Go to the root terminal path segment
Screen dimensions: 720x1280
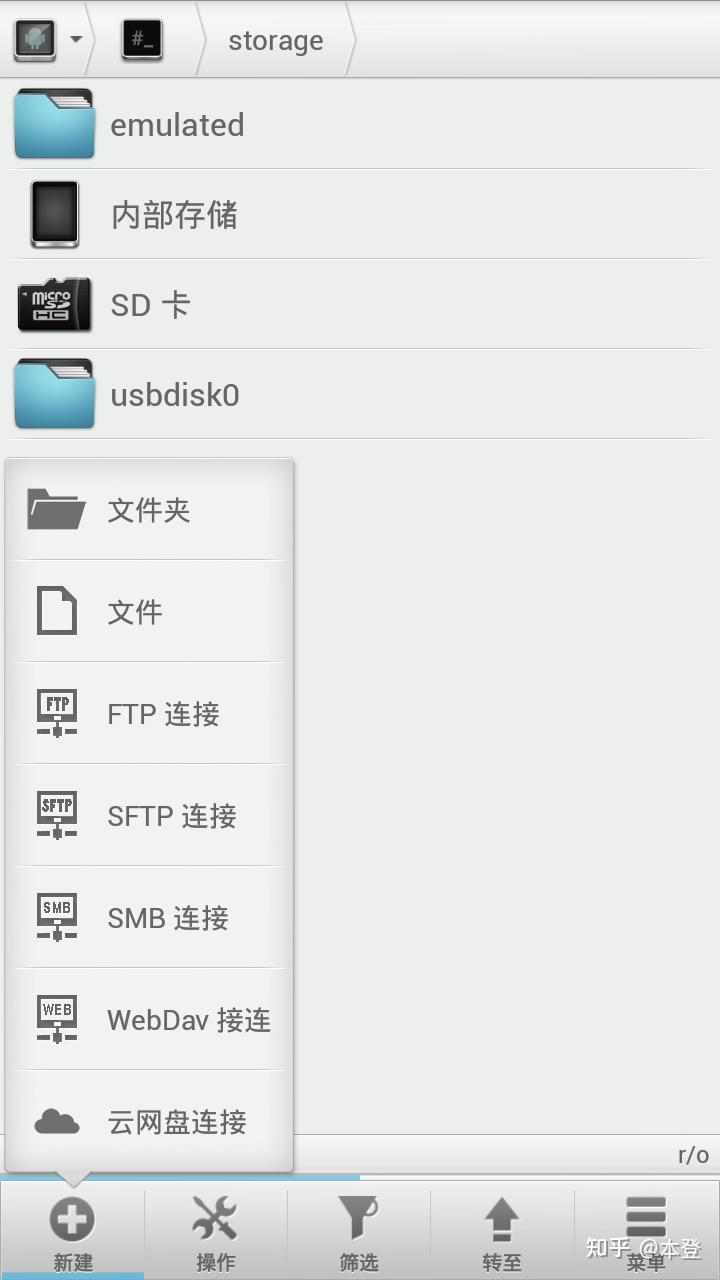[x=143, y=40]
